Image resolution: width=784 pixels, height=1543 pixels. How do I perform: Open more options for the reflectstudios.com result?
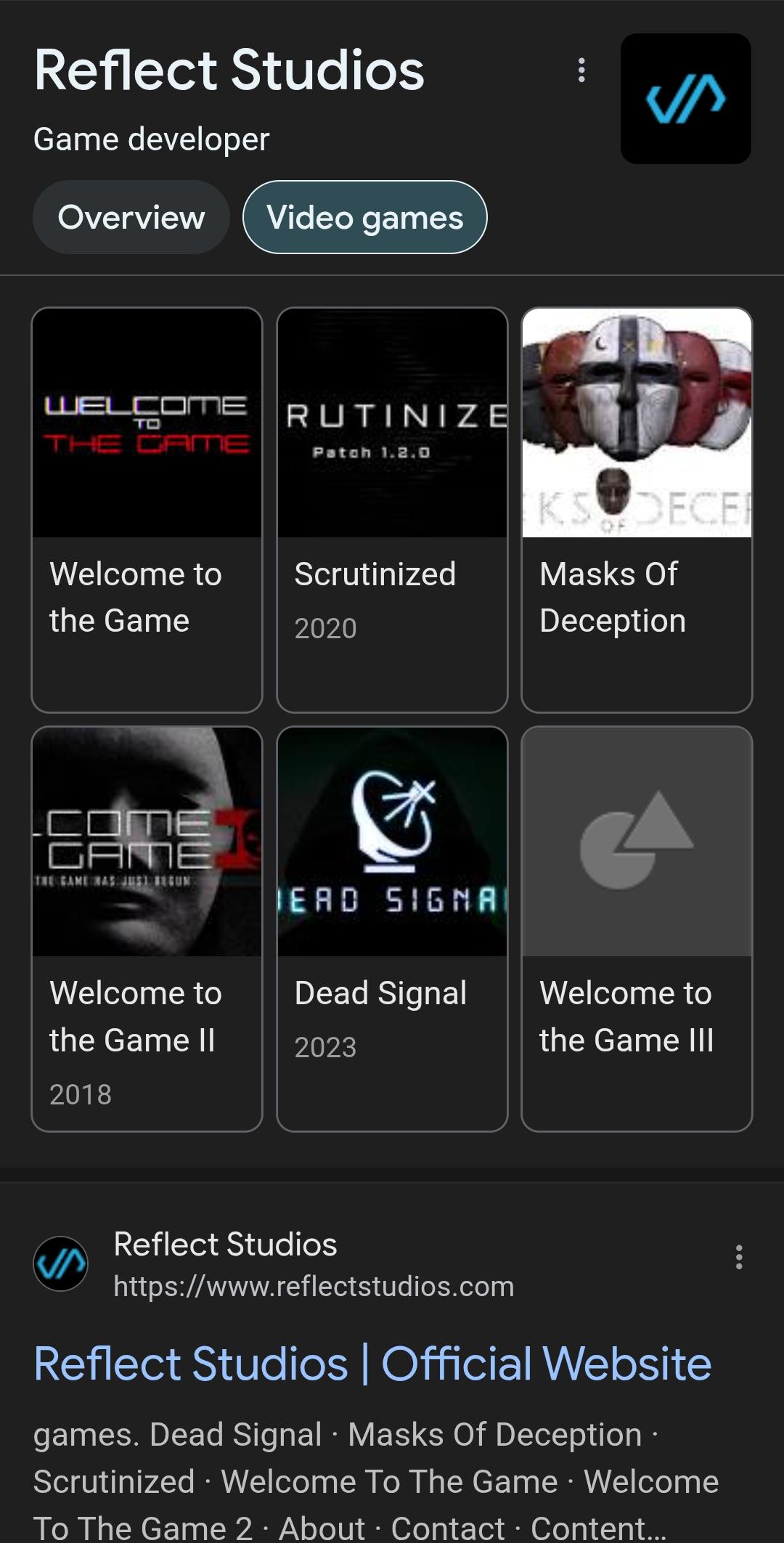pos(738,1257)
